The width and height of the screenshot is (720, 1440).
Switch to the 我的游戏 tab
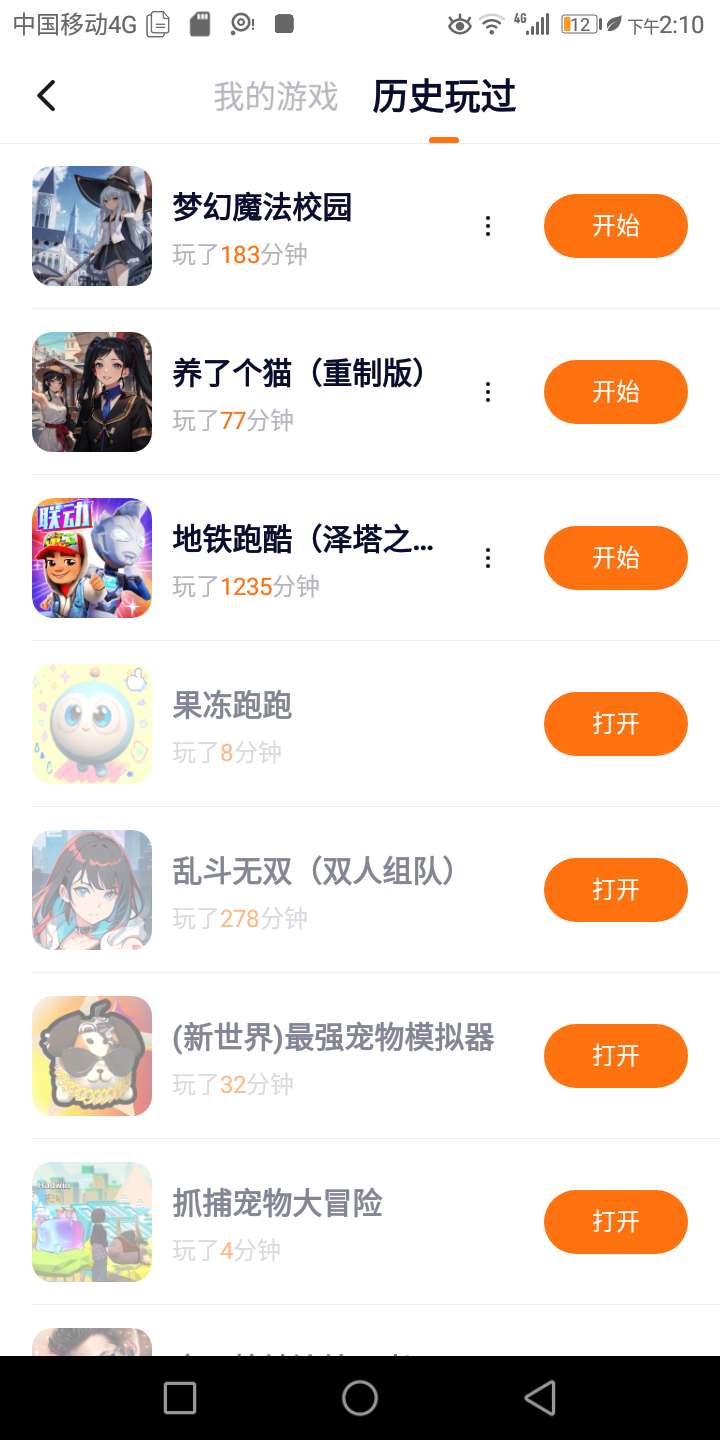[x=276, y=97]
